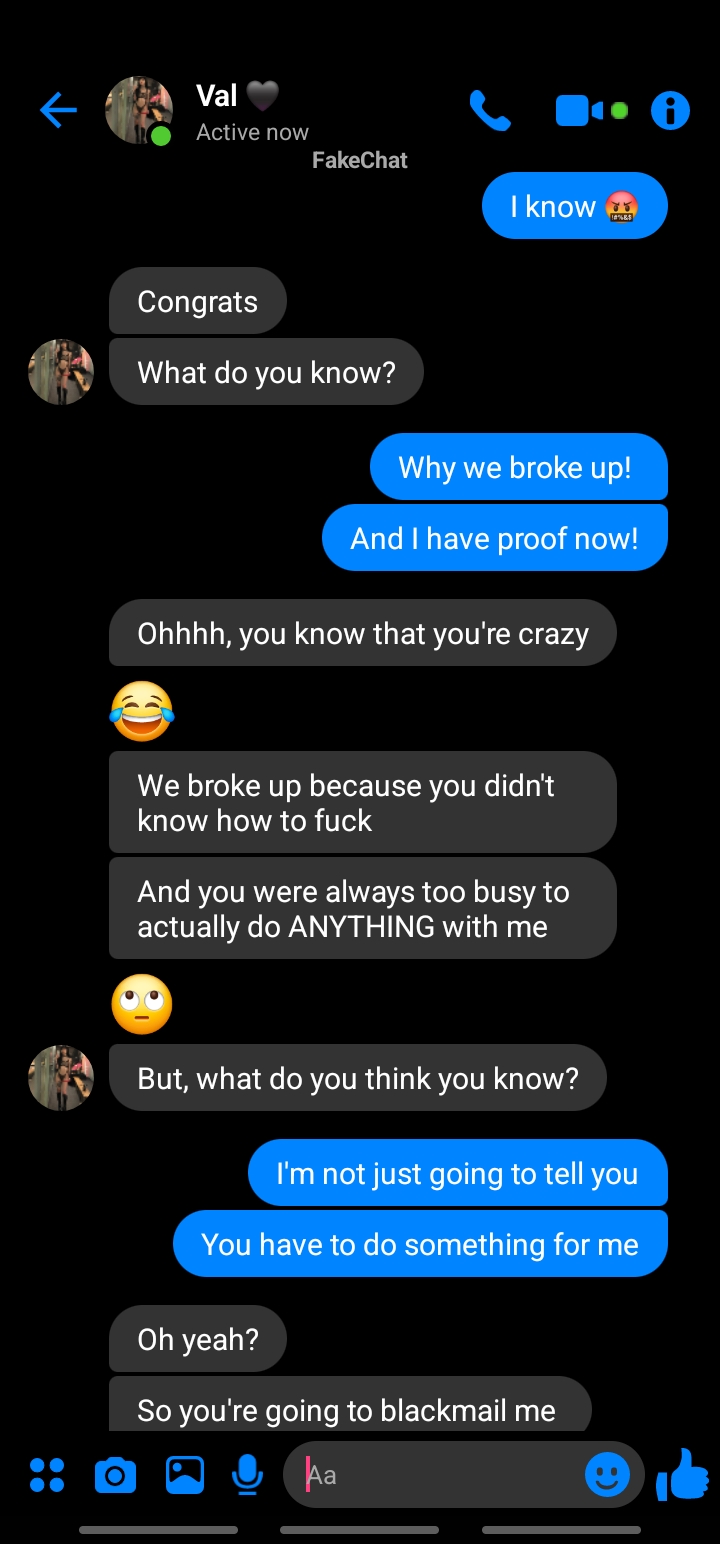This screenshot has width=720, height=1544.
Task: Record a voice message with the microphone
Action: [x=247, y=1475]
